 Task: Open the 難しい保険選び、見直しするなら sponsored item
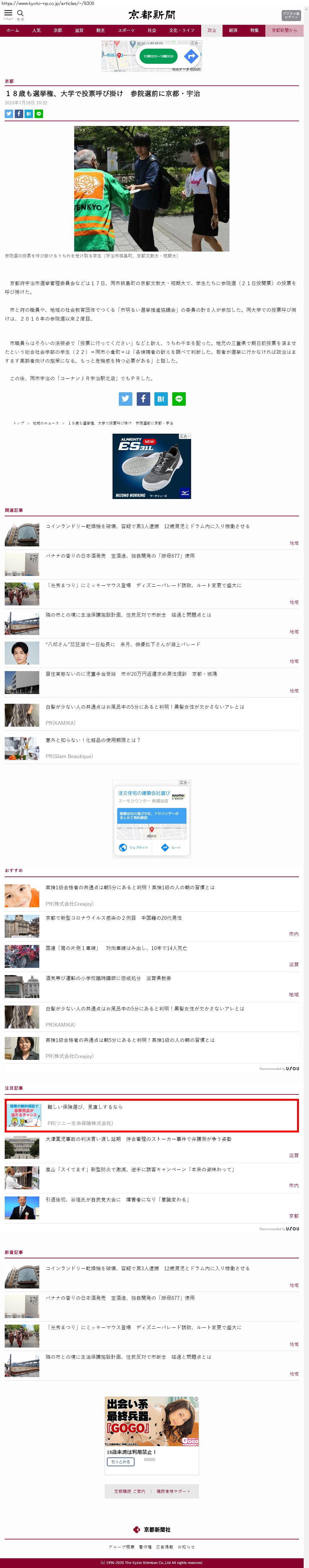click(85, 1107)
